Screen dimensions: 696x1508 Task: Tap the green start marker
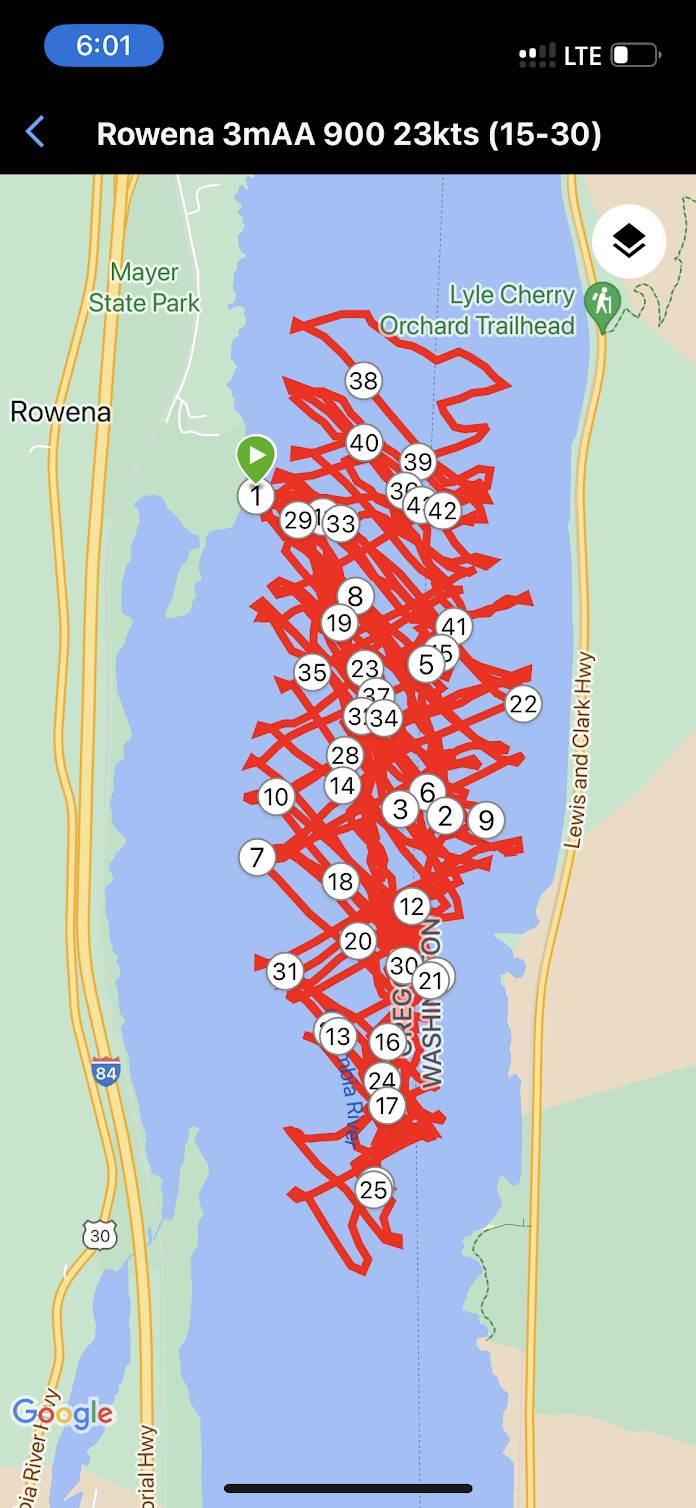(x=256, y=456)
